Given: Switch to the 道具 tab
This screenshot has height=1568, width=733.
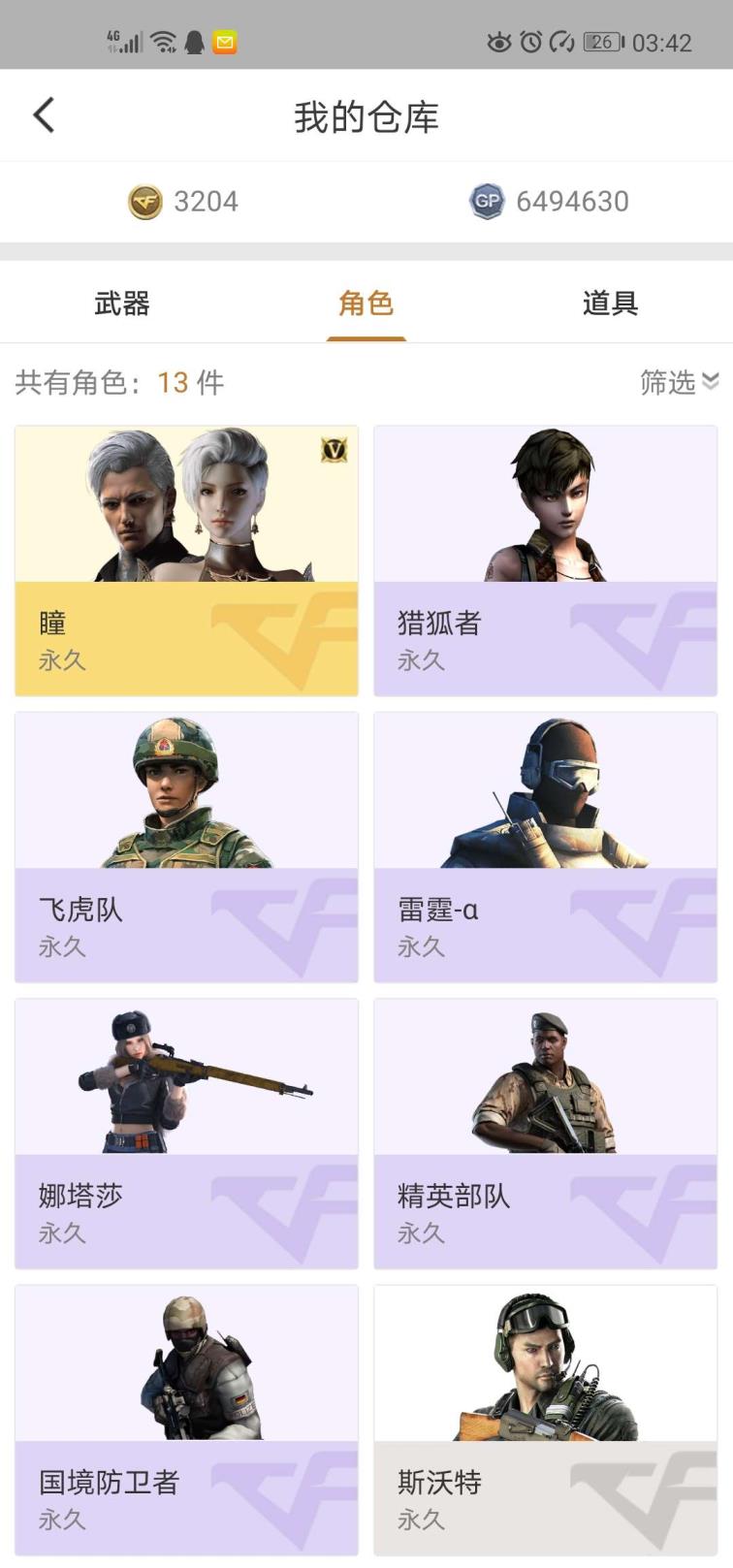Looking at the screenshot, I should (x=610, y=304).
